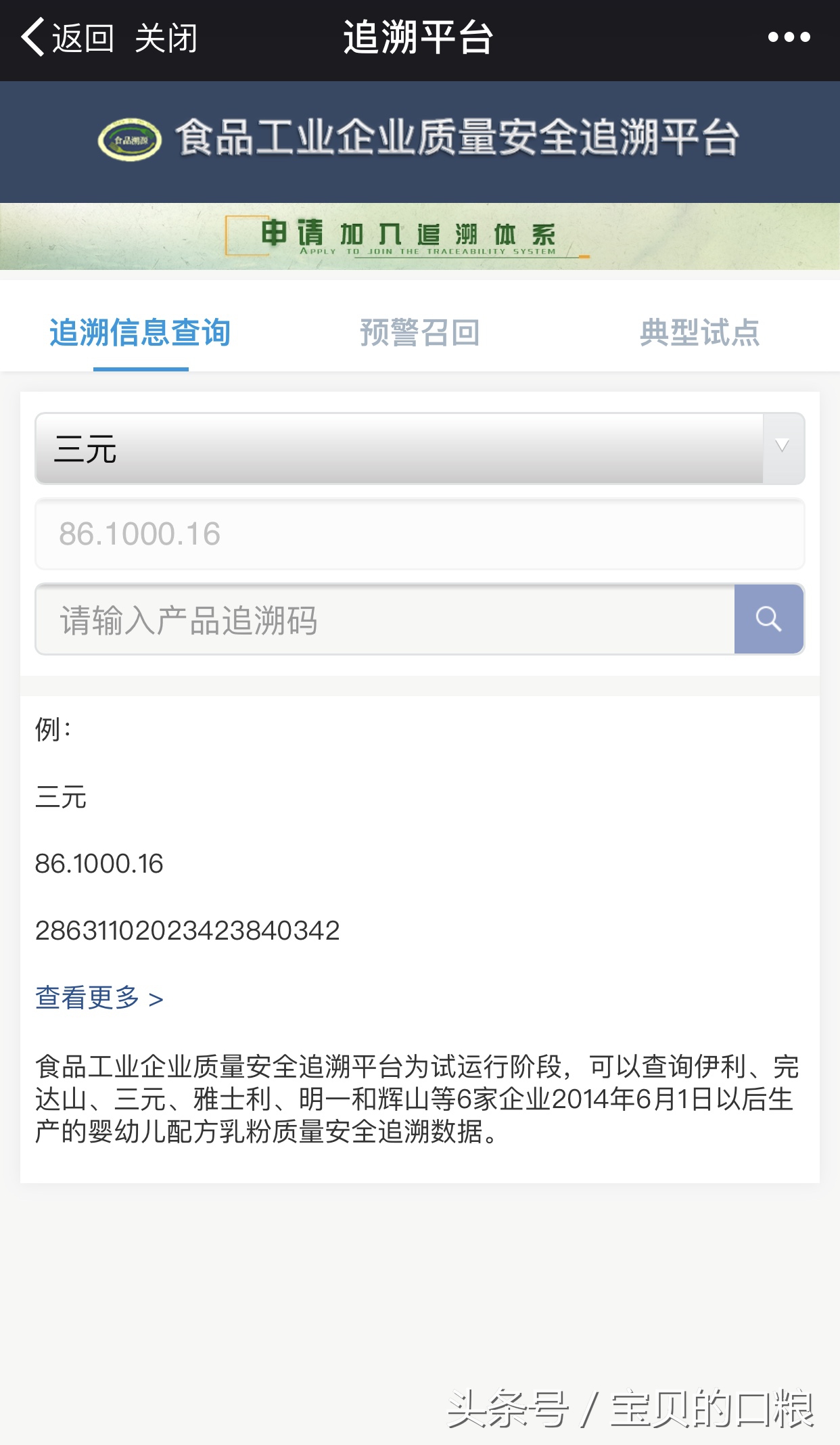Screen dimensions: 840x1445
Task: Expand the brand dropdown chevron arrow
Action: pos(783,443)
